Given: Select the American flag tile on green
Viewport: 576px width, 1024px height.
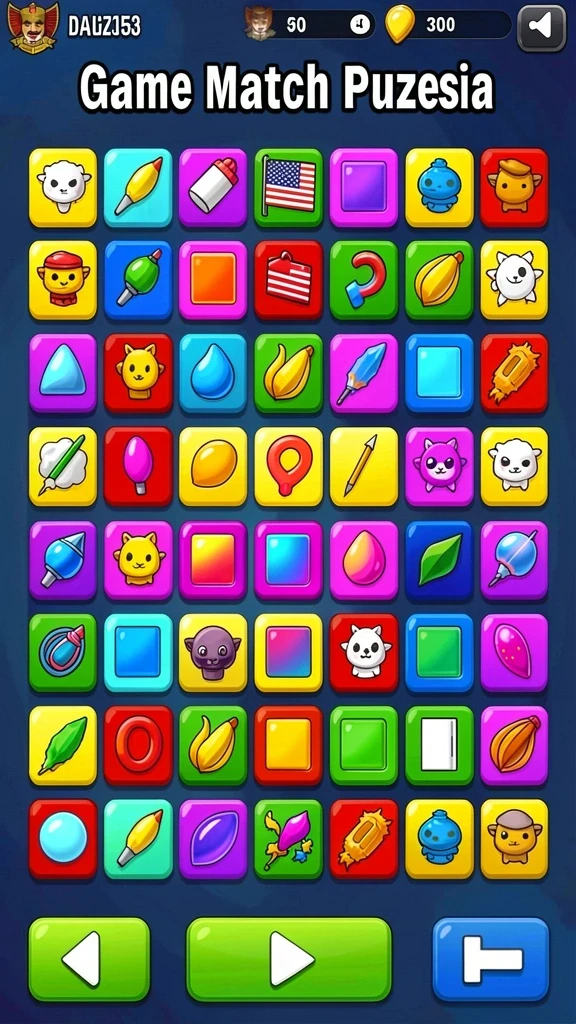Looking at the screenshot, I should click(289, 187).
